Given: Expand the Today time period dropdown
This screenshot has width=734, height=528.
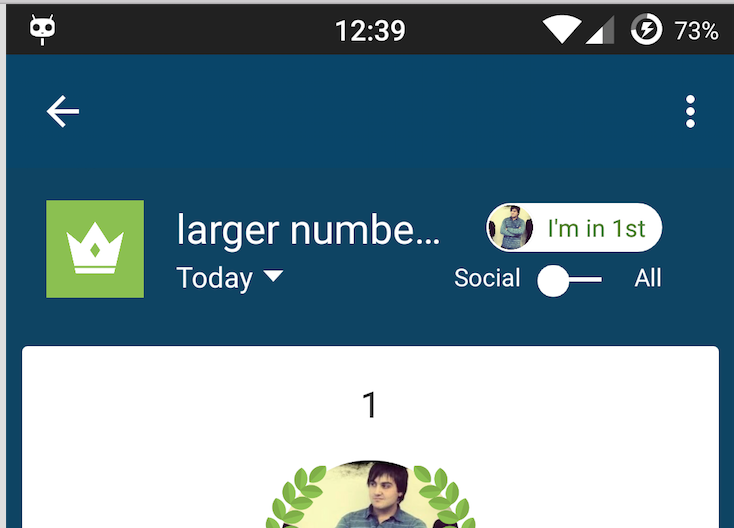Looking at the screenshot, I should (230, 277).
